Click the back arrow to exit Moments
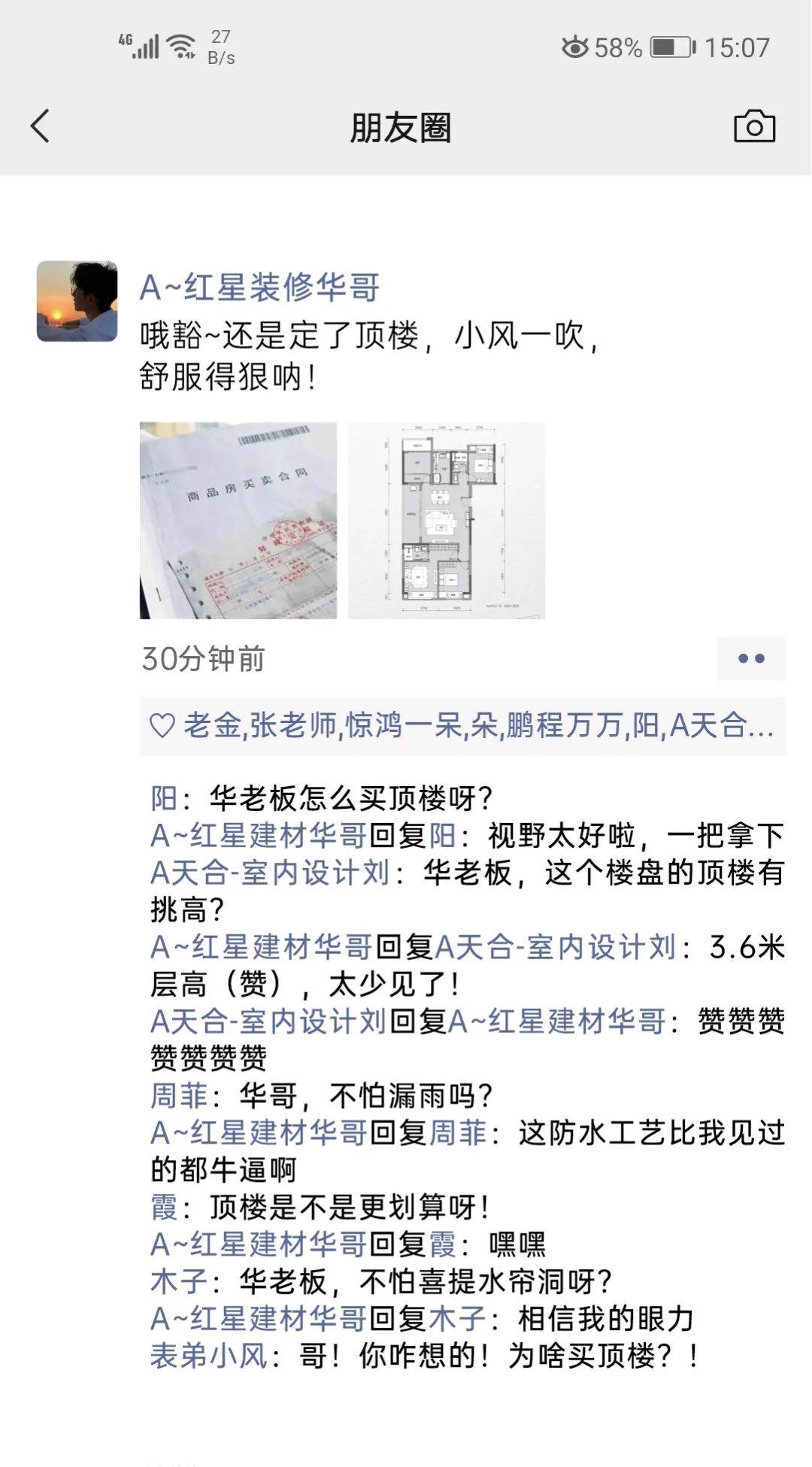The image size is (812, 1467). [39, 126]
